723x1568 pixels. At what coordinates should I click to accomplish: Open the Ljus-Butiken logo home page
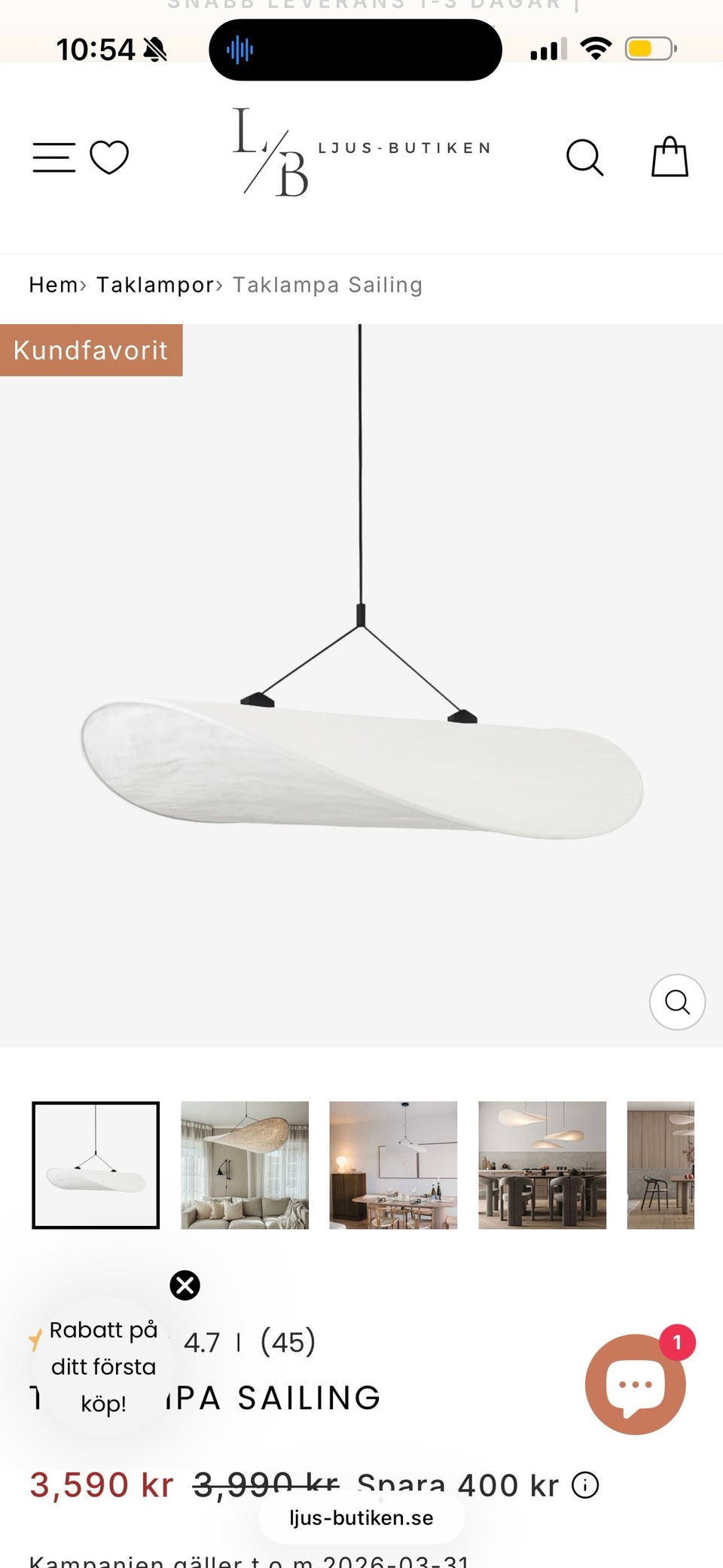pyautogui.click(x=361, y=151)
